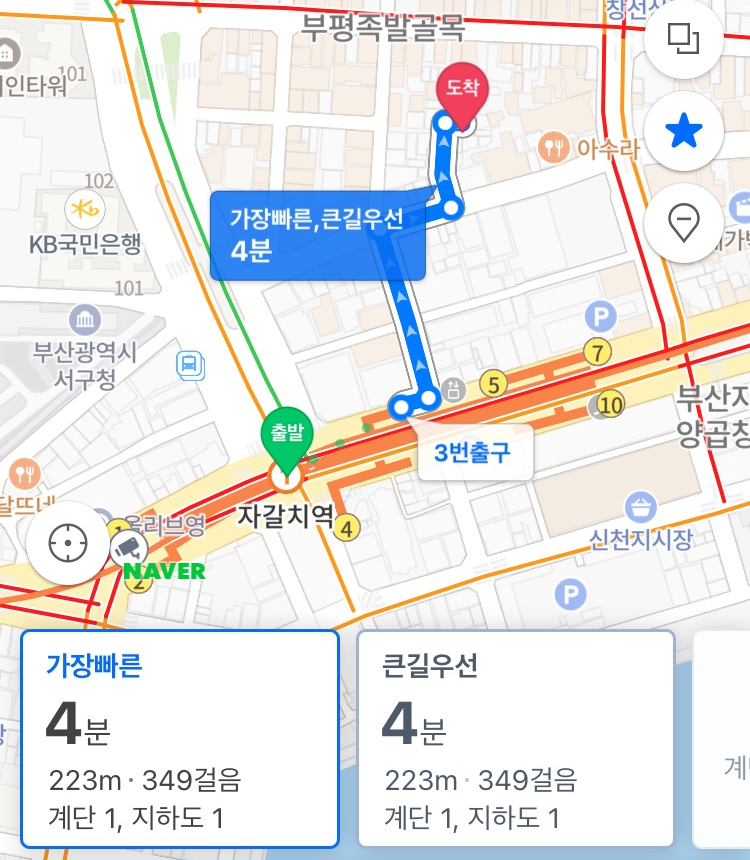Select the 가장빠른 route card
Screen dimensions: 750x860
(180, 738)
